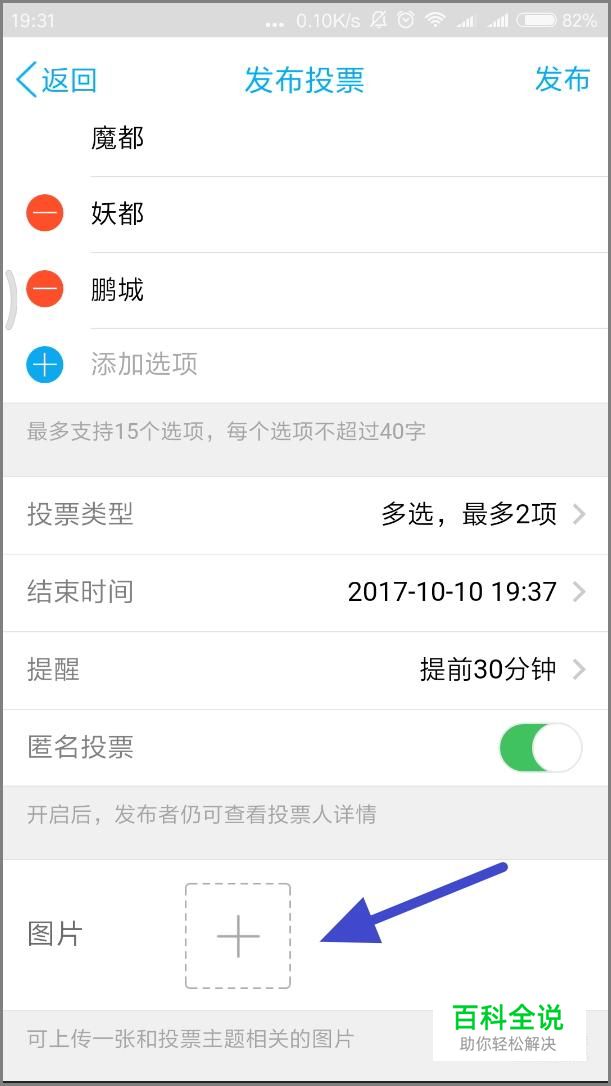This screenshot has width=611, height=1086.
Task: Open the 投票类型 setting
Action: point(306,515)
